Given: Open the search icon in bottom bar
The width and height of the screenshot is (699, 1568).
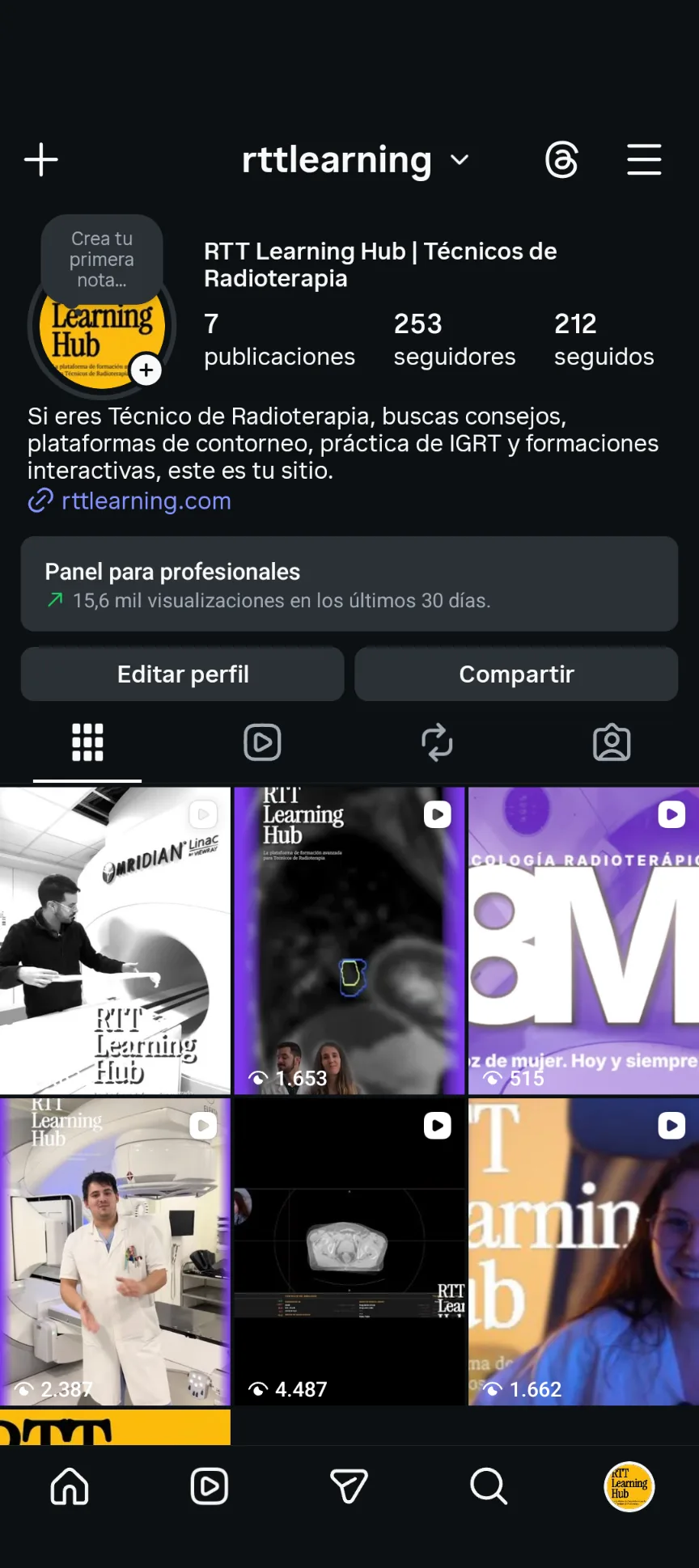Looking at the screenshot, I should tap(487, 1486).
